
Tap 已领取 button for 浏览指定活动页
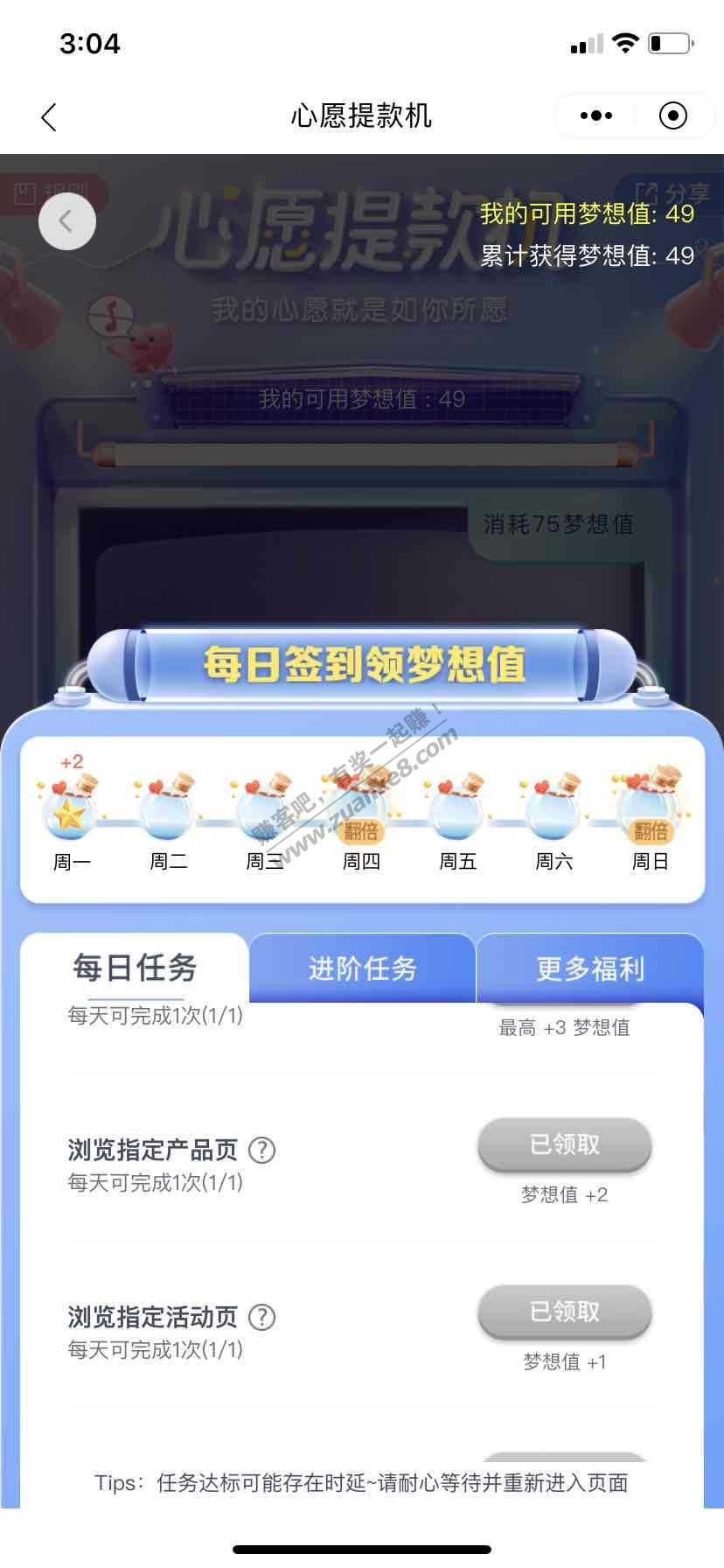pos(564,1312)
